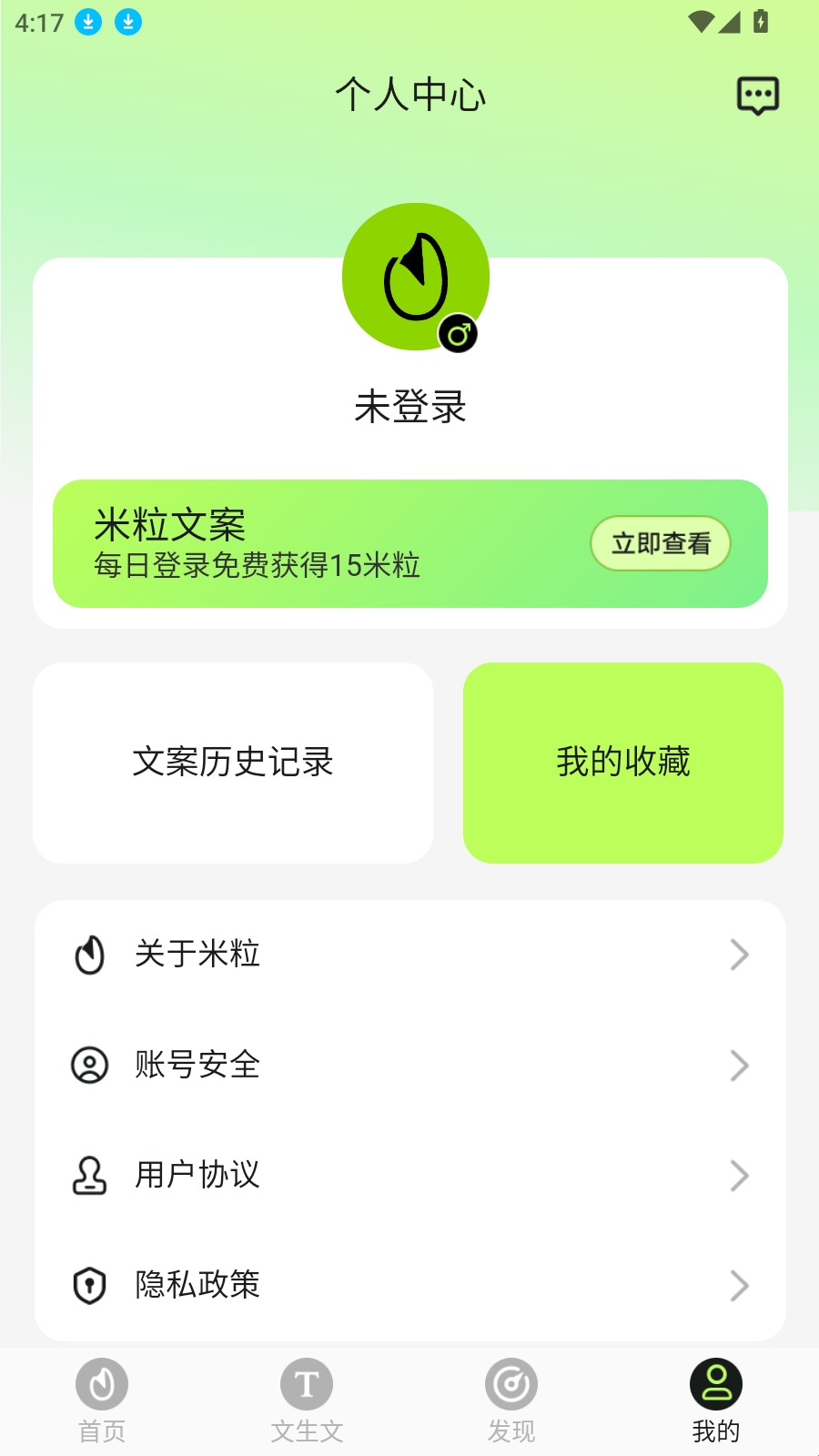819x1456 pixels.
Task: View the 用户协议 page
Action: tap(409, 1175)
